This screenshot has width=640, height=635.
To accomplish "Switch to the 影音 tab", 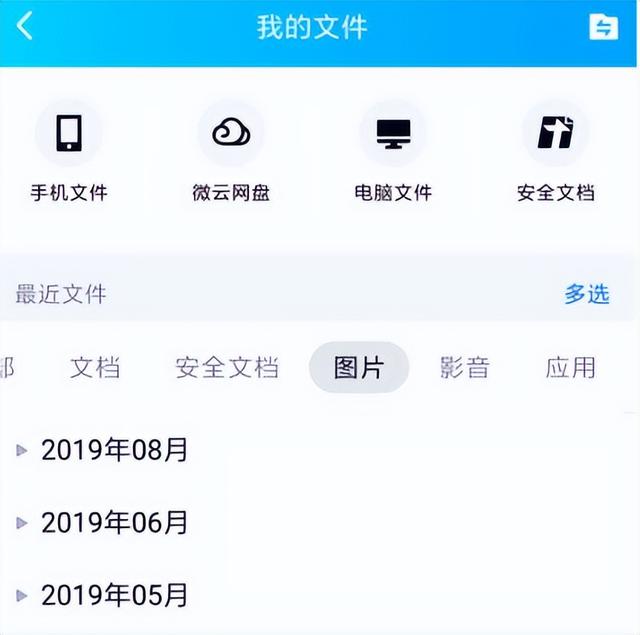I will pos(465,368).
